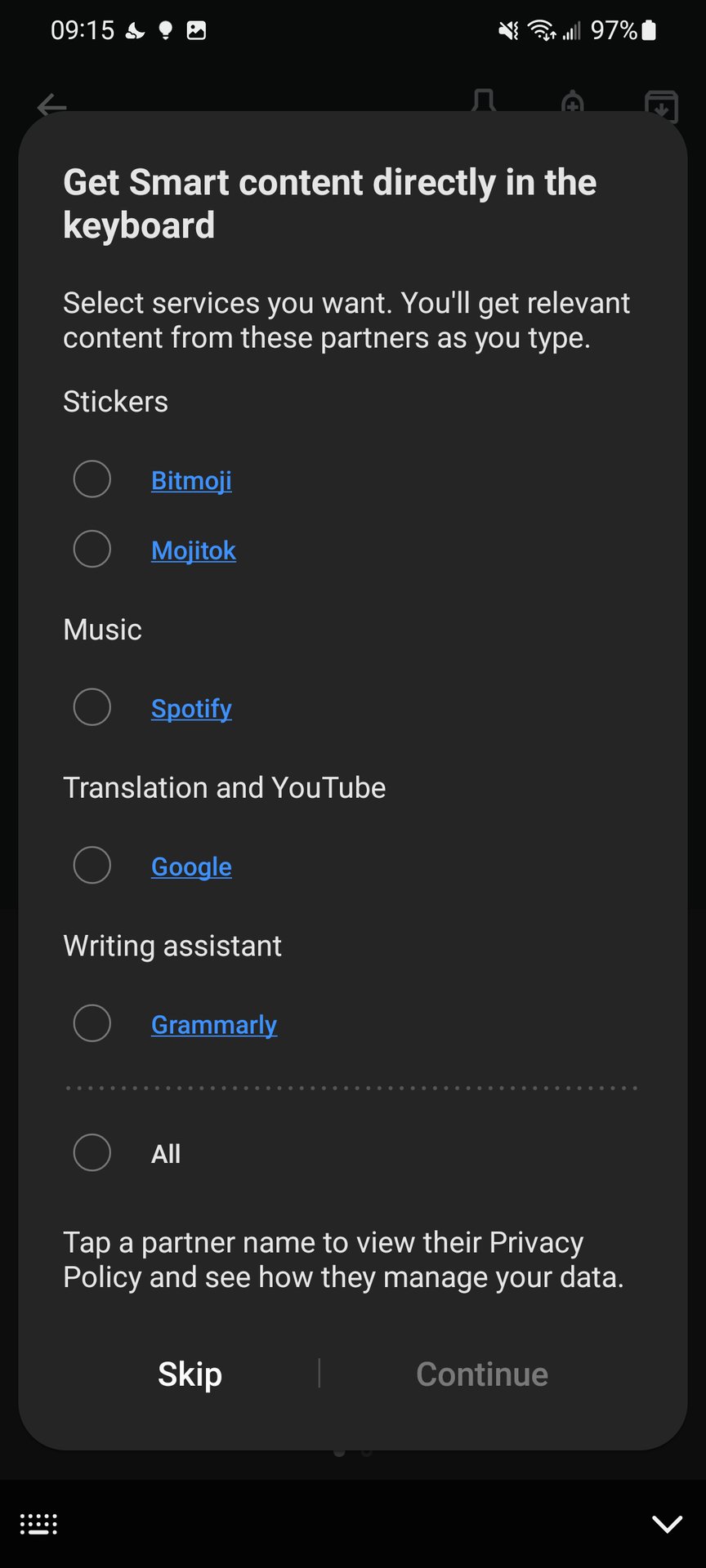Skip Smart content setup

tap(190, 1374)
